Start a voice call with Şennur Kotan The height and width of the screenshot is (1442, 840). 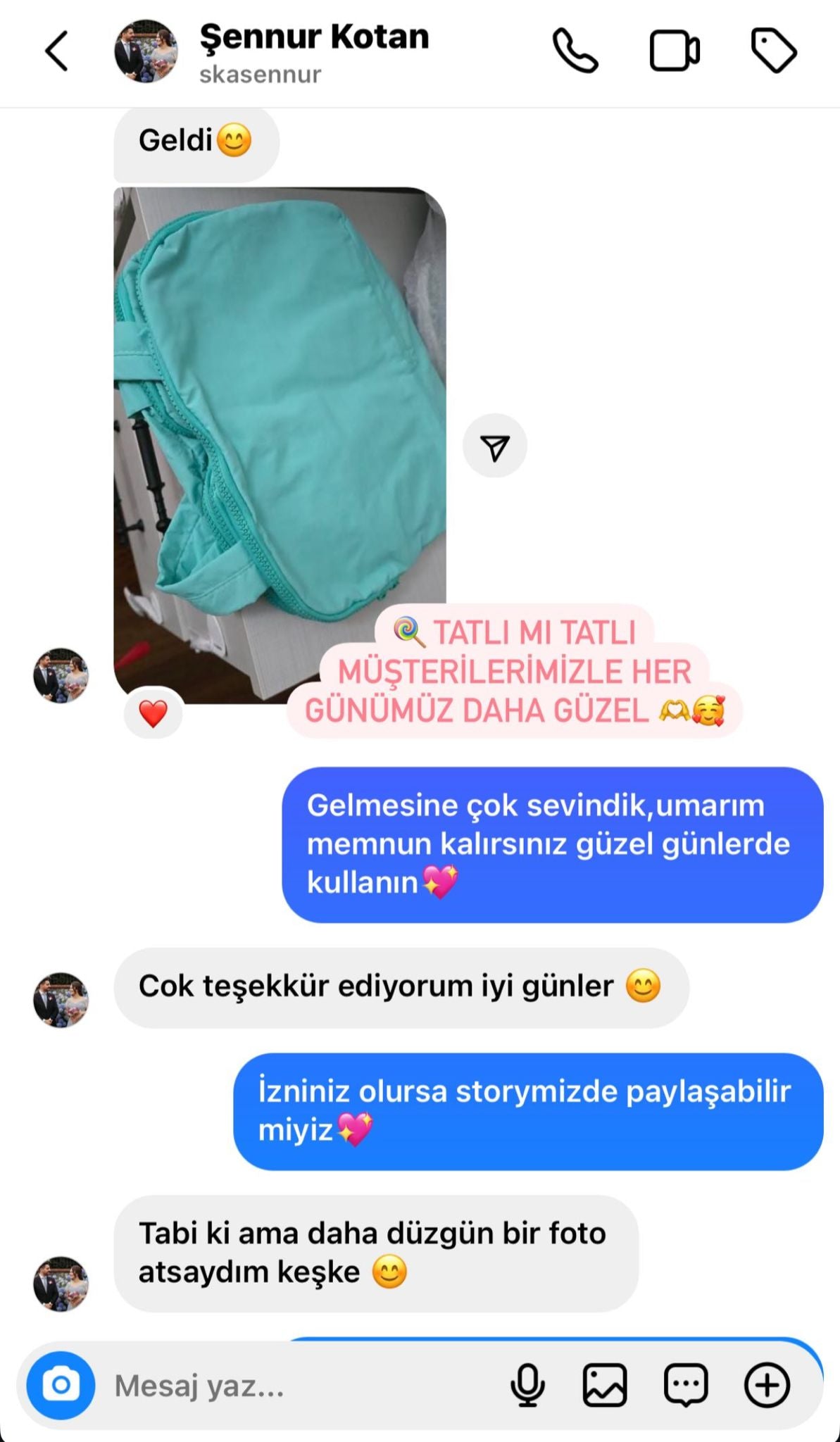[575, 51]
